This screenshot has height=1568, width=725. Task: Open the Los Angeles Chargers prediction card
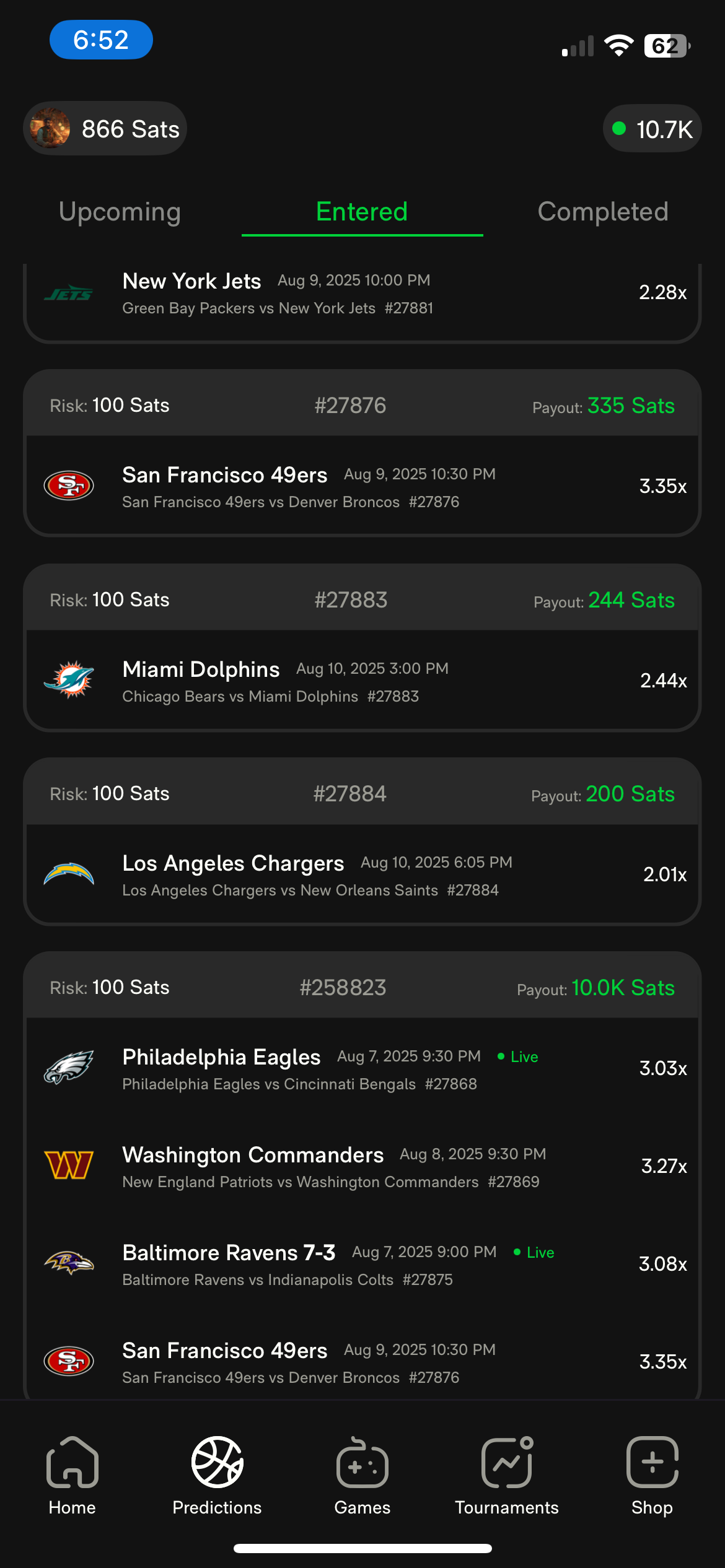click(362, 841)
